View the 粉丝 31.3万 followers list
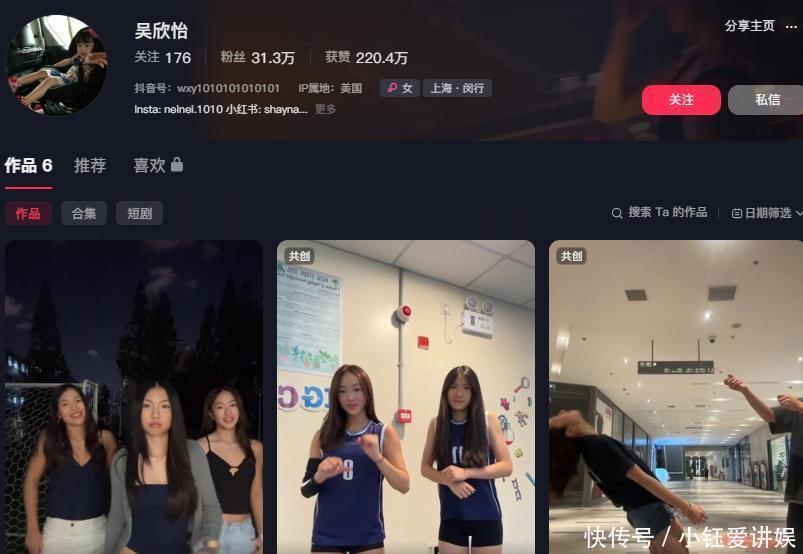This screenshot has height=554, width=803. coord(258,57)
